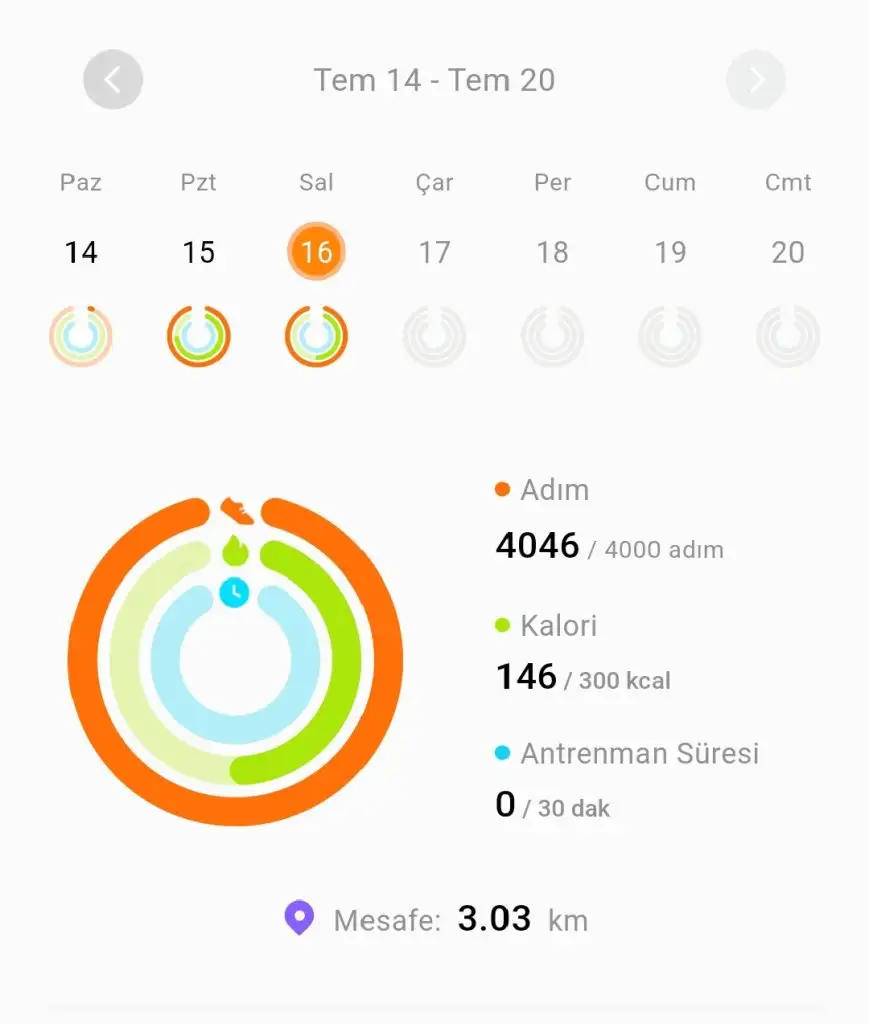
Task: Select Thursday the 18th
Action: coord(552,252)
